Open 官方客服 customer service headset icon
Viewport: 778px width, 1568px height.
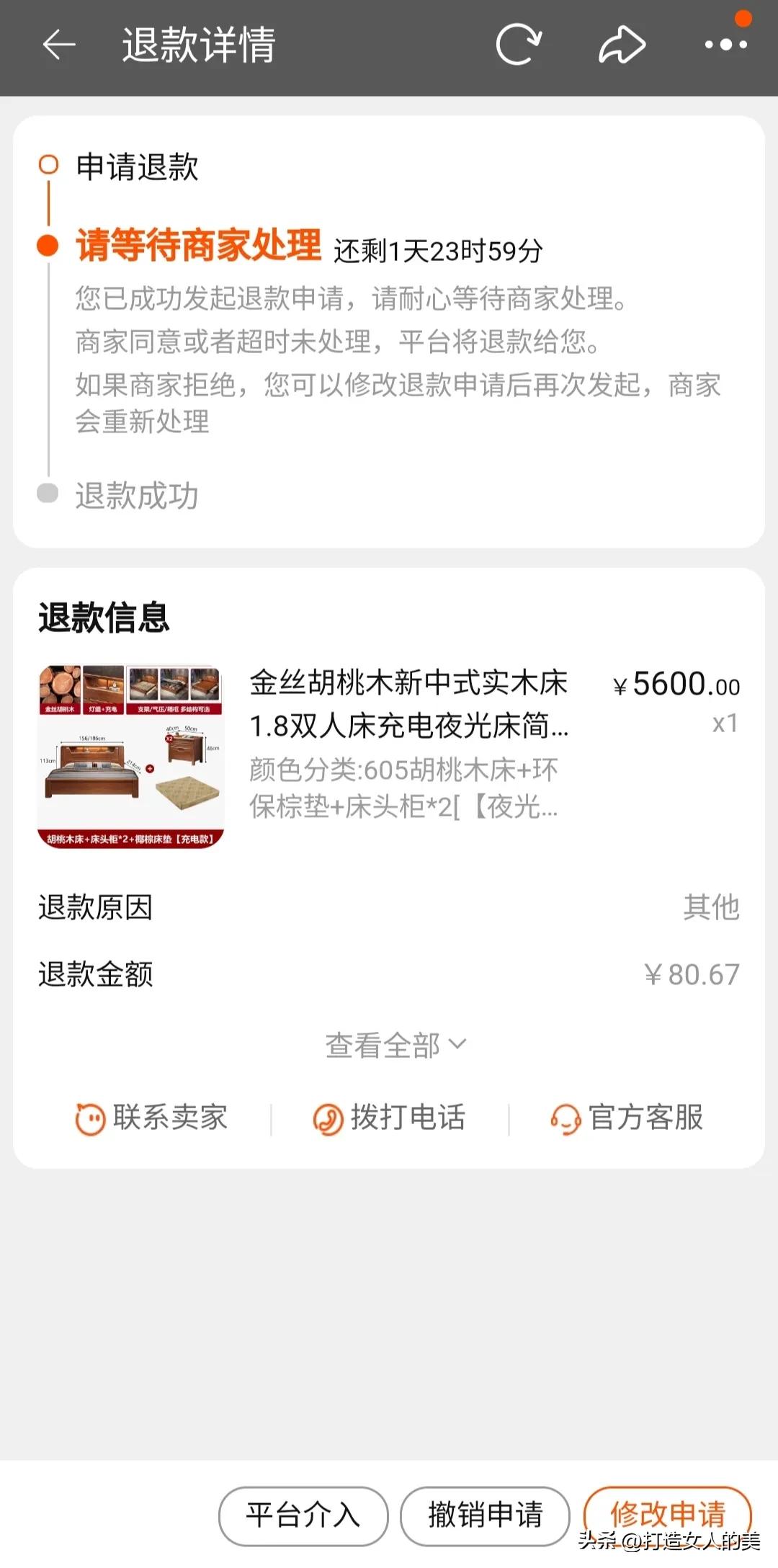[x=568, y=1119]
